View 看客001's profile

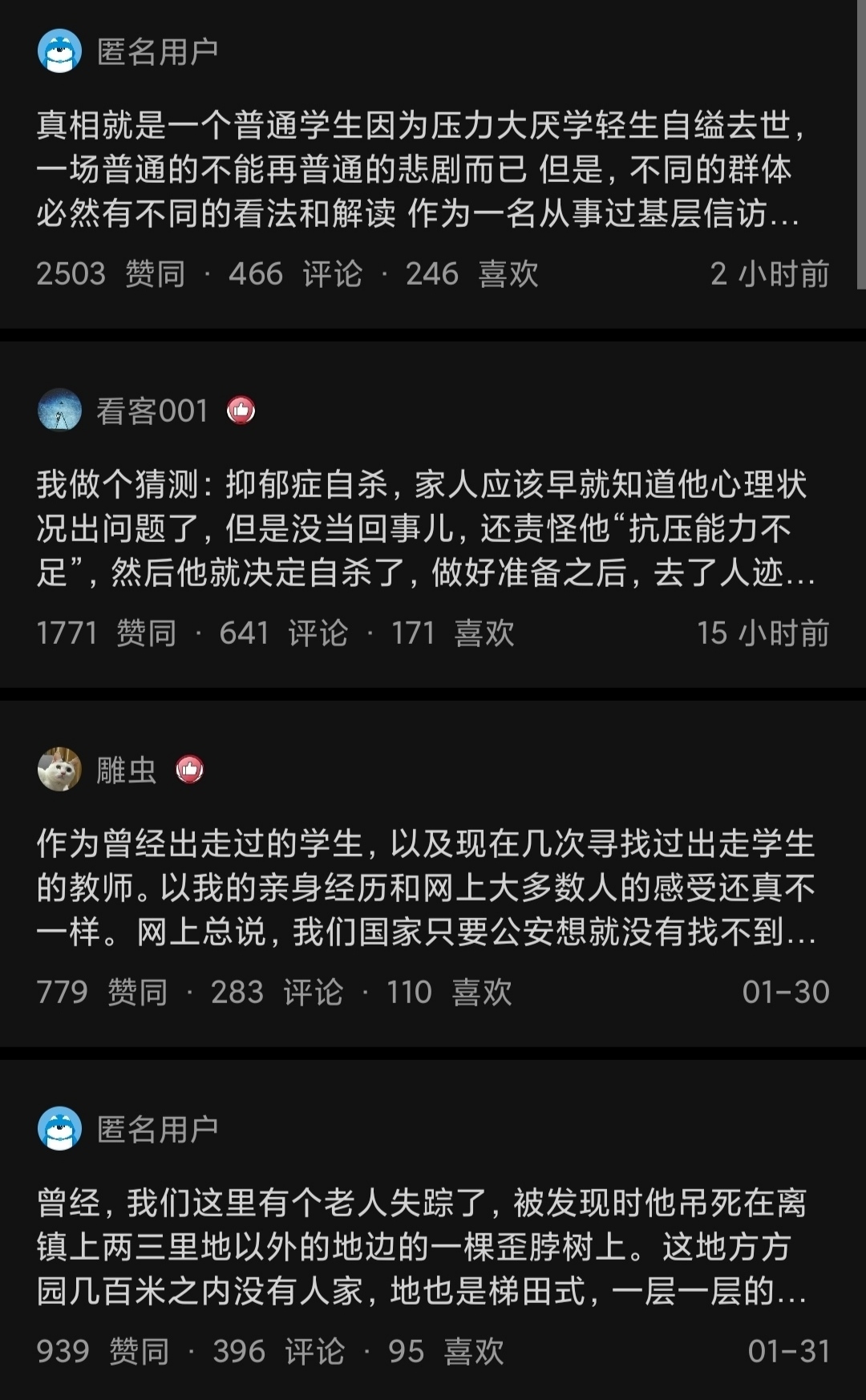tap(152, 411)
